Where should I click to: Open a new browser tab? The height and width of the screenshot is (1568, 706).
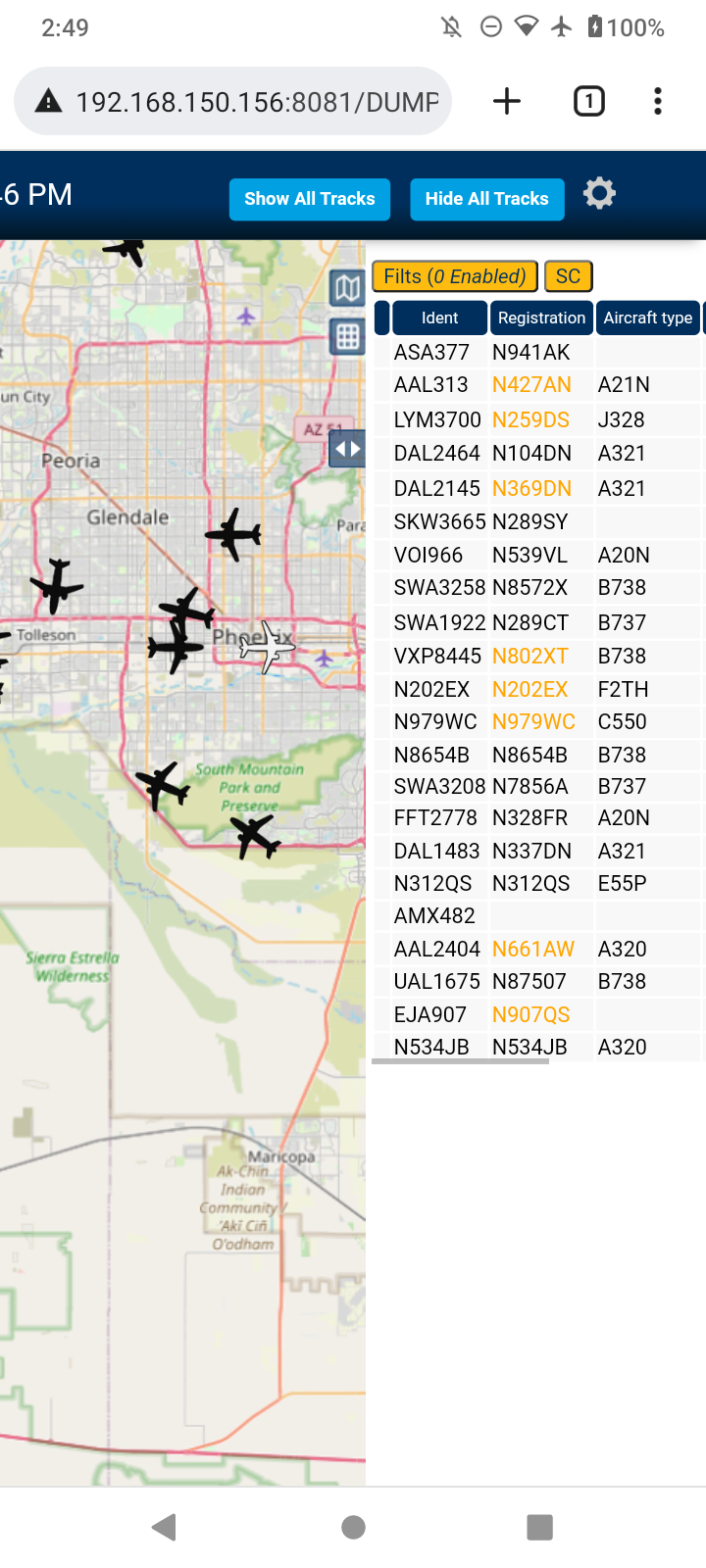(507, 101)
